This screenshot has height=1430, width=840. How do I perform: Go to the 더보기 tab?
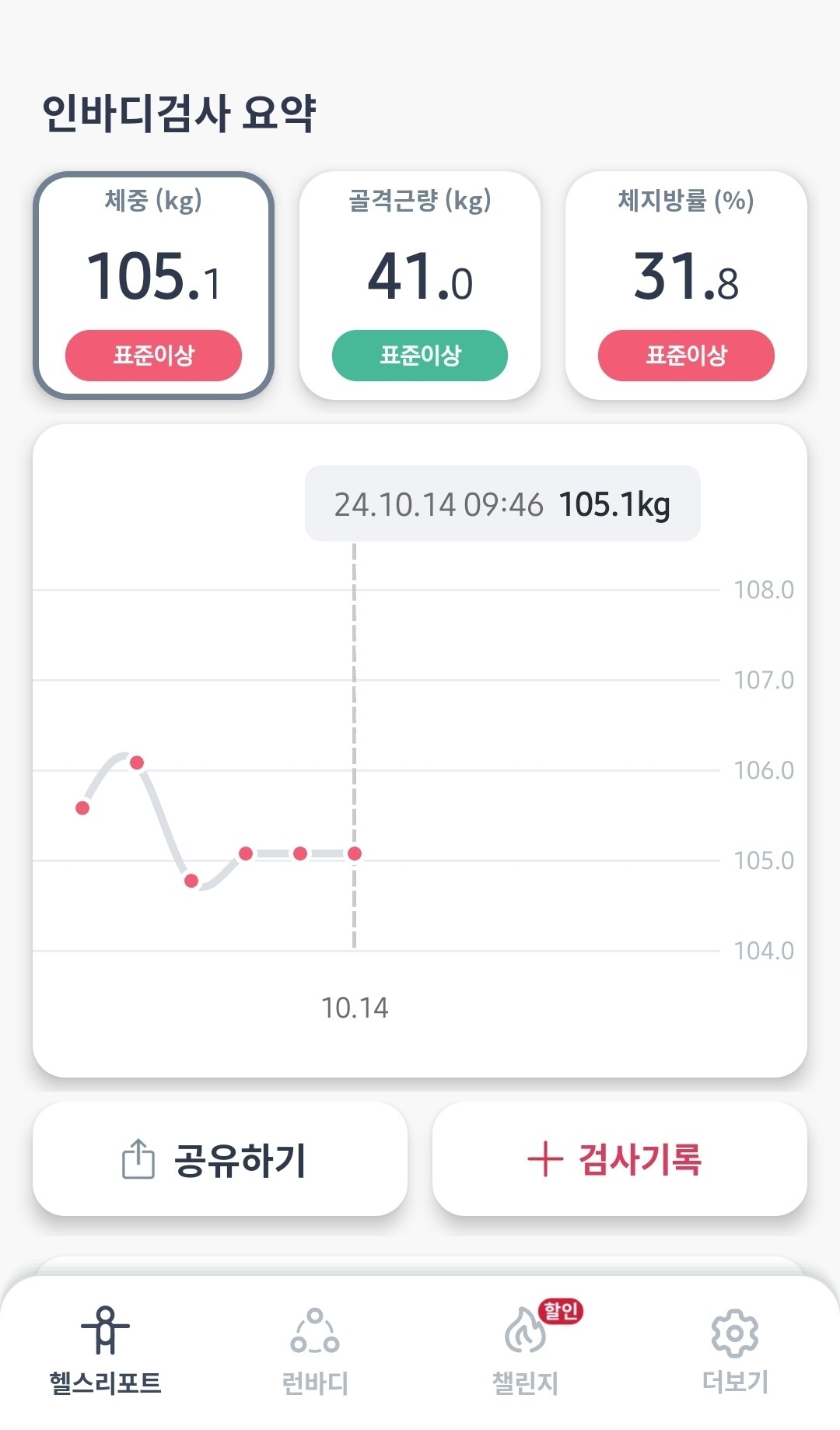click(735, 1351)
